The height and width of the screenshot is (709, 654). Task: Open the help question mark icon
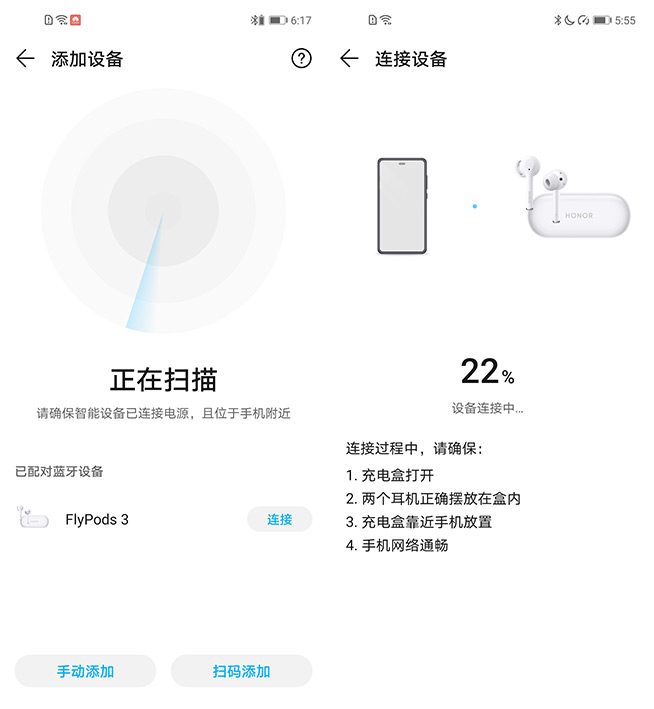pos(301,59)
